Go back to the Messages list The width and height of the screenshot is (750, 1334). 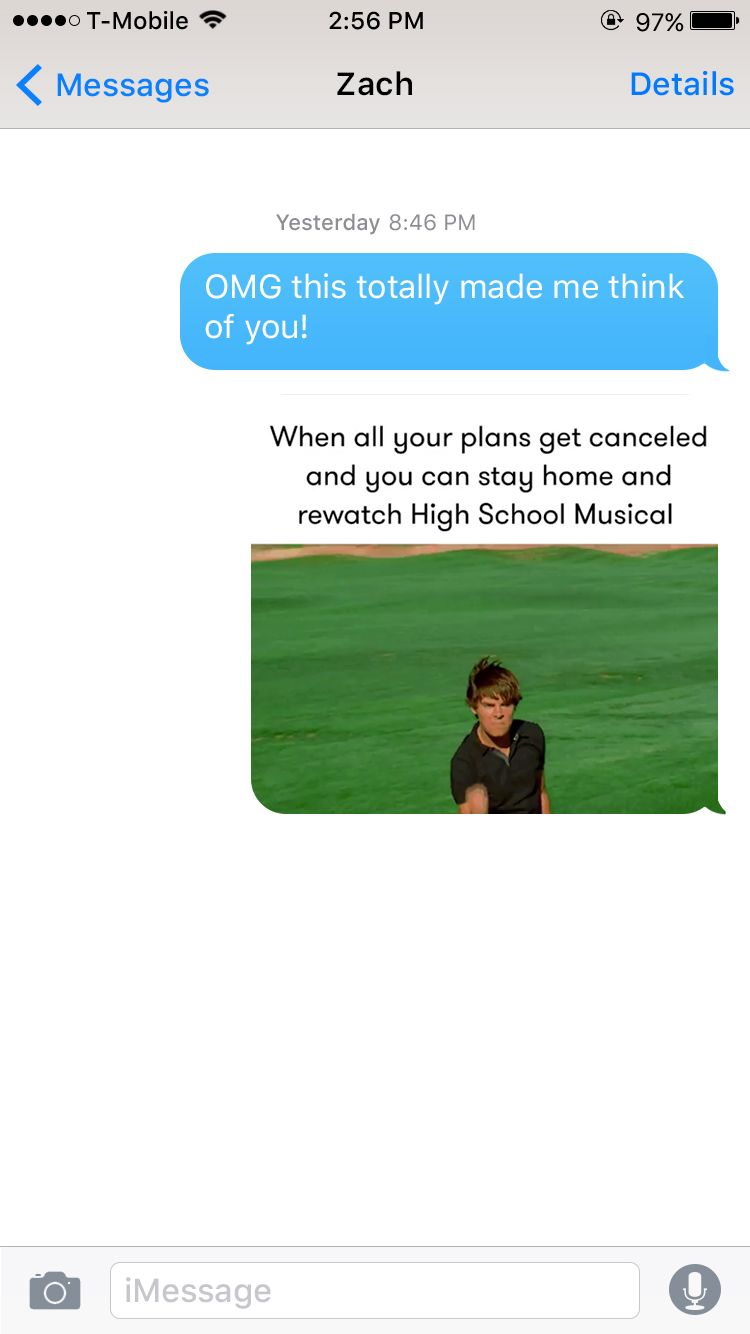pos(113,85)
